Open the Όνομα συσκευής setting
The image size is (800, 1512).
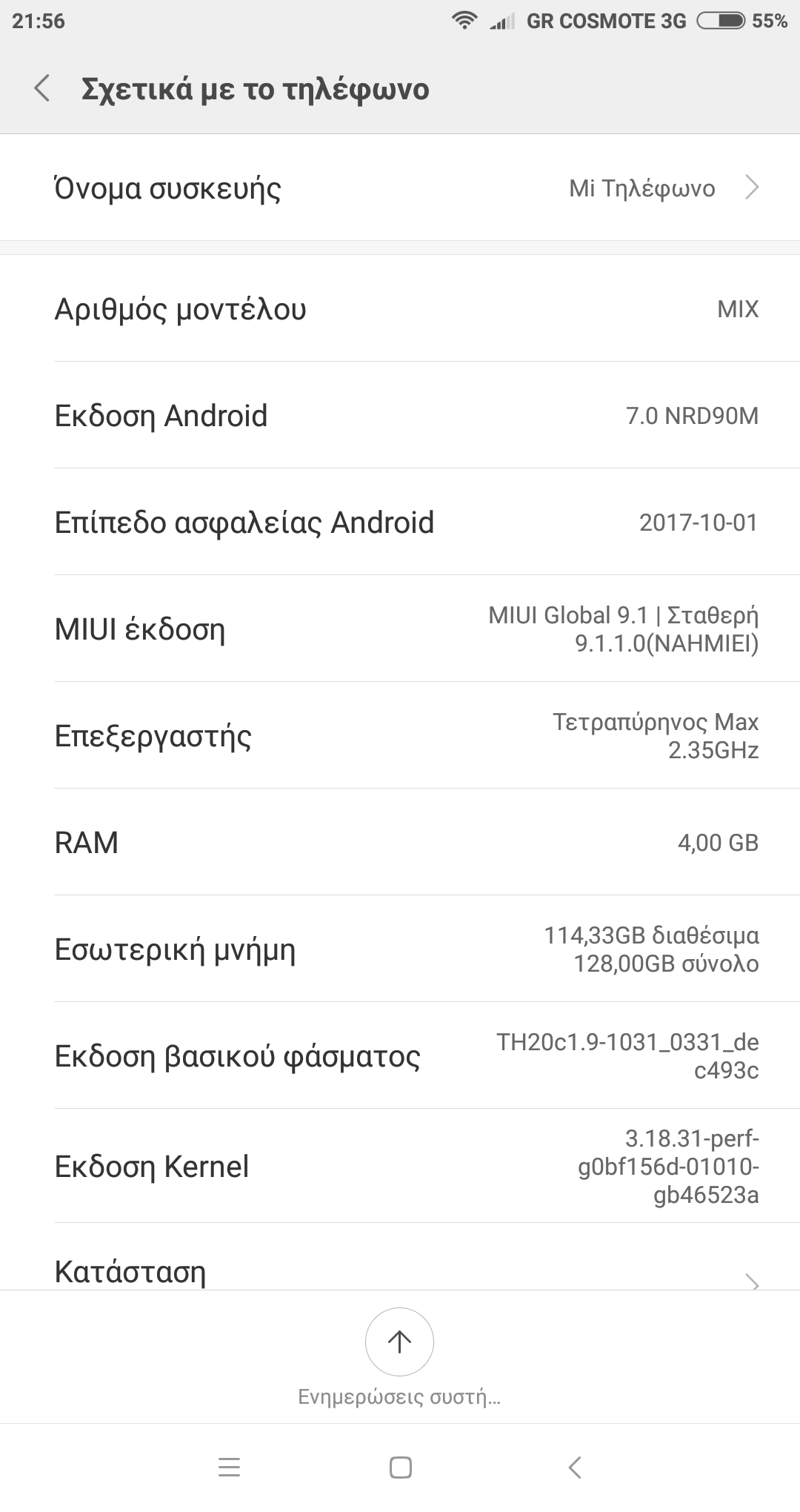pos(400,188)
